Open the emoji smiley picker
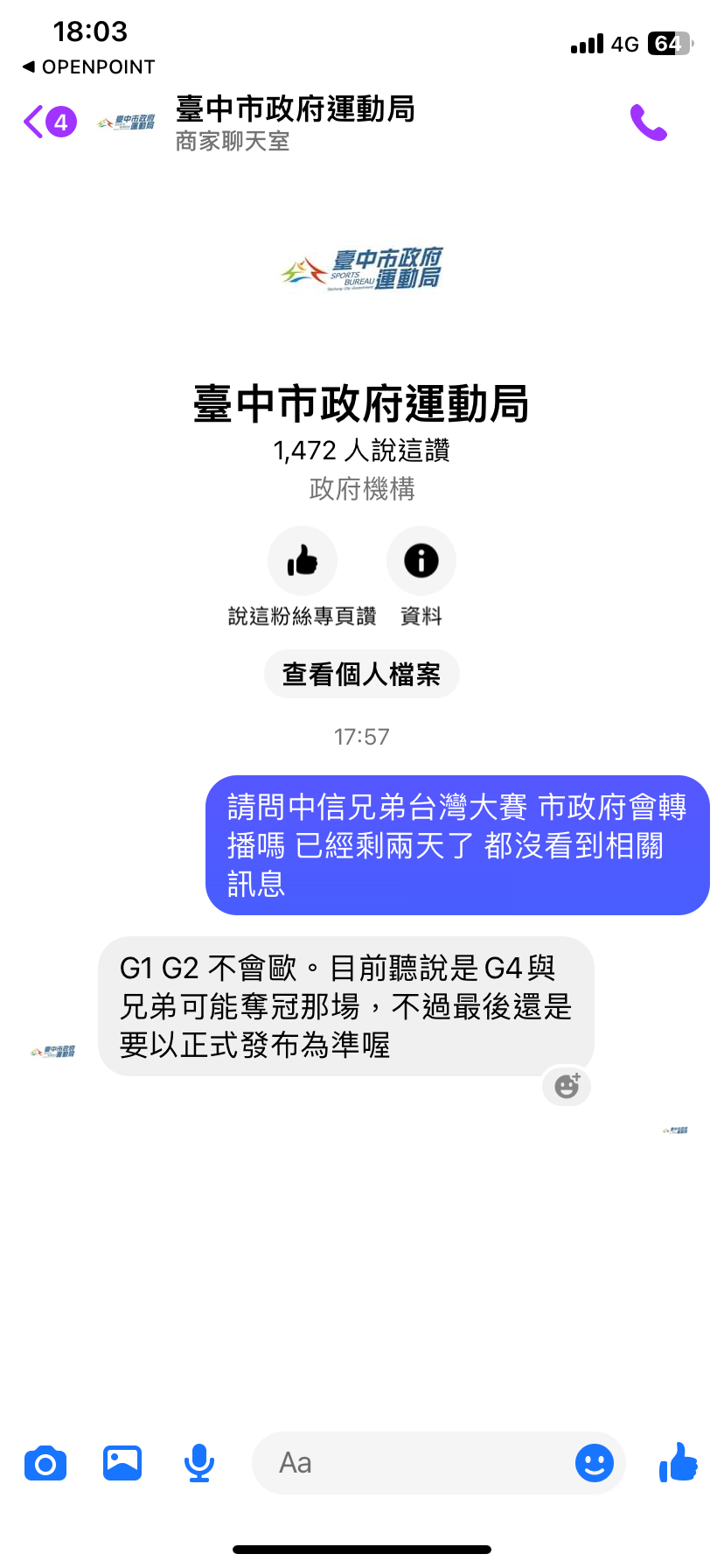 click(595, 1463)
